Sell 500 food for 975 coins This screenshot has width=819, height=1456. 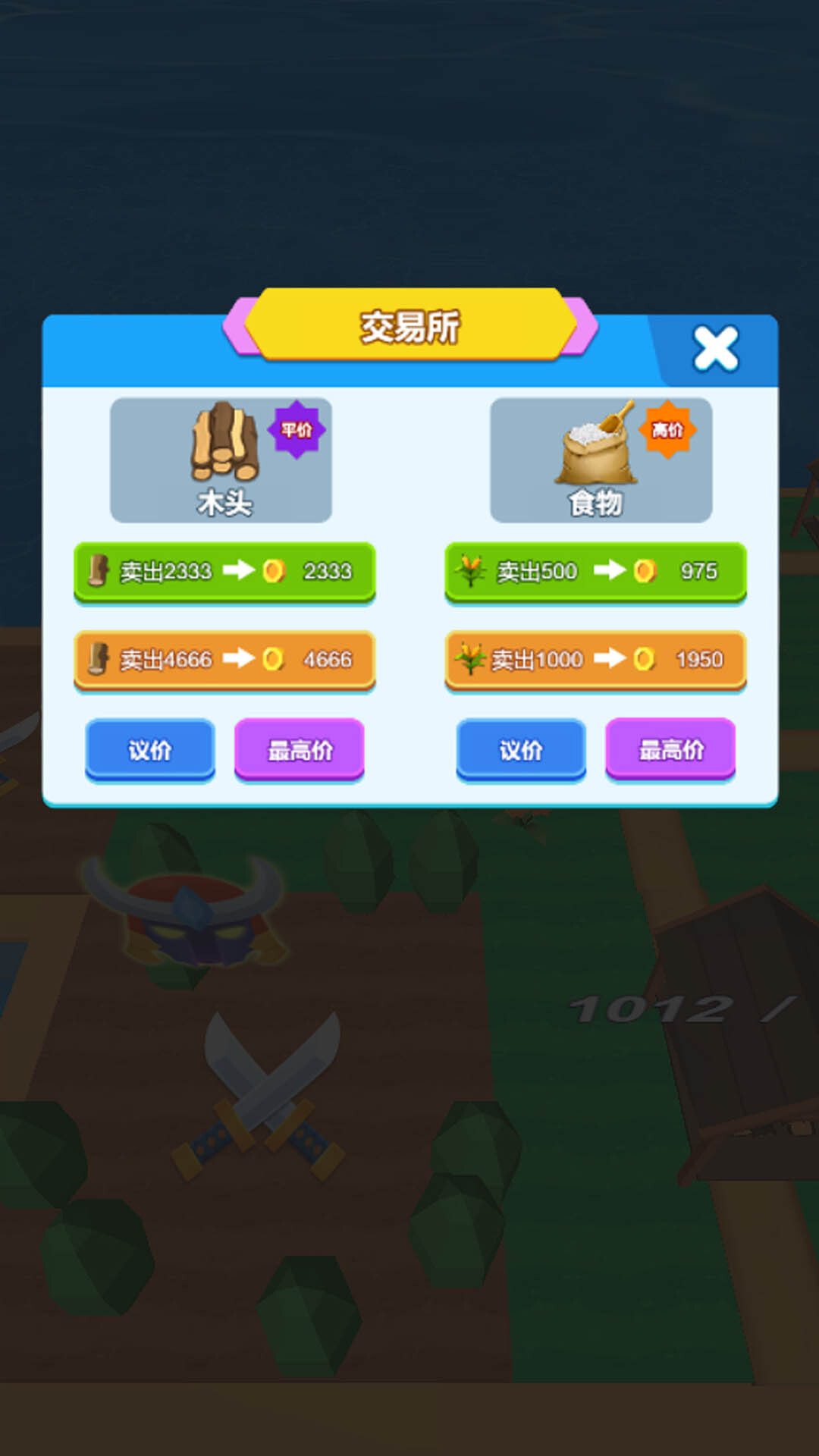coord(595,571)
